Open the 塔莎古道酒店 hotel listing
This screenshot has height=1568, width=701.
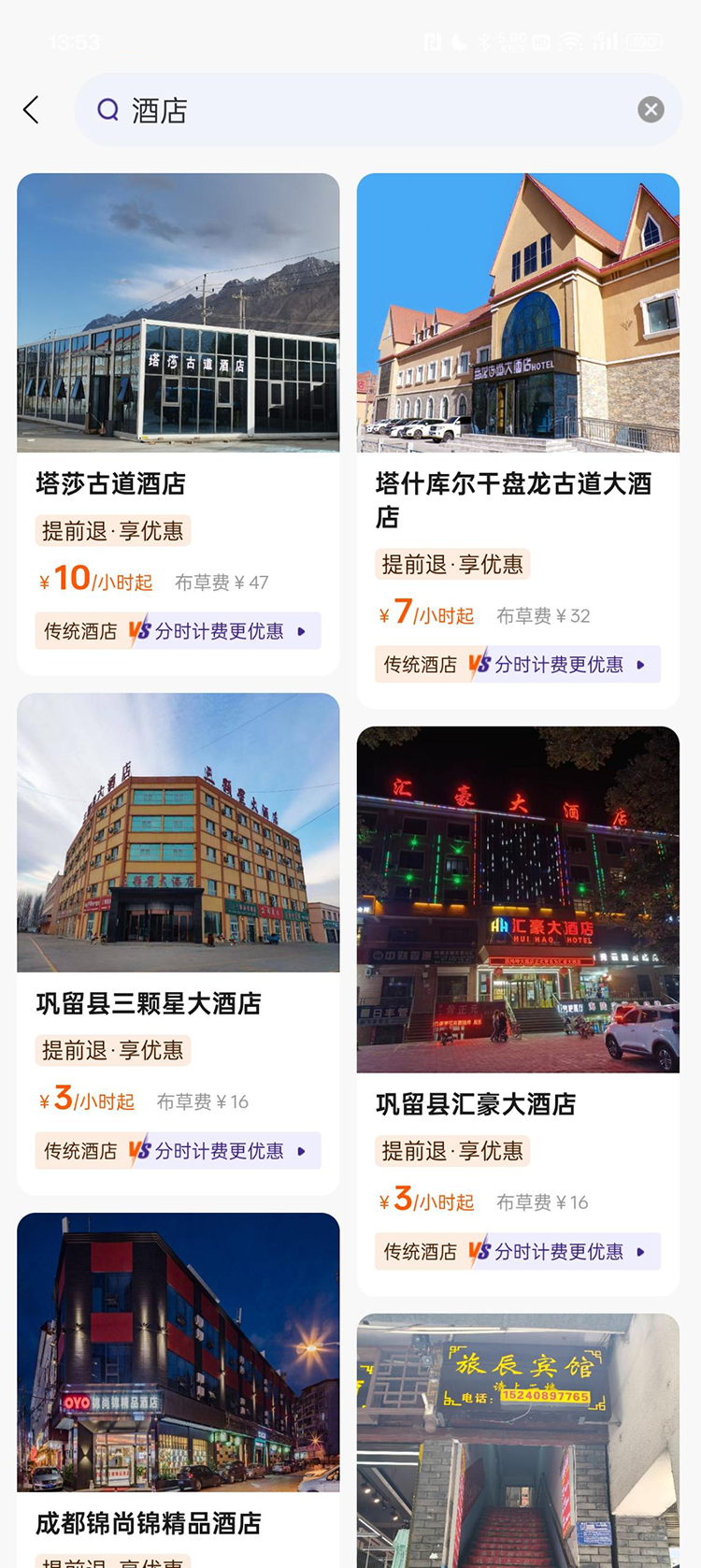(x=179, y=312)
